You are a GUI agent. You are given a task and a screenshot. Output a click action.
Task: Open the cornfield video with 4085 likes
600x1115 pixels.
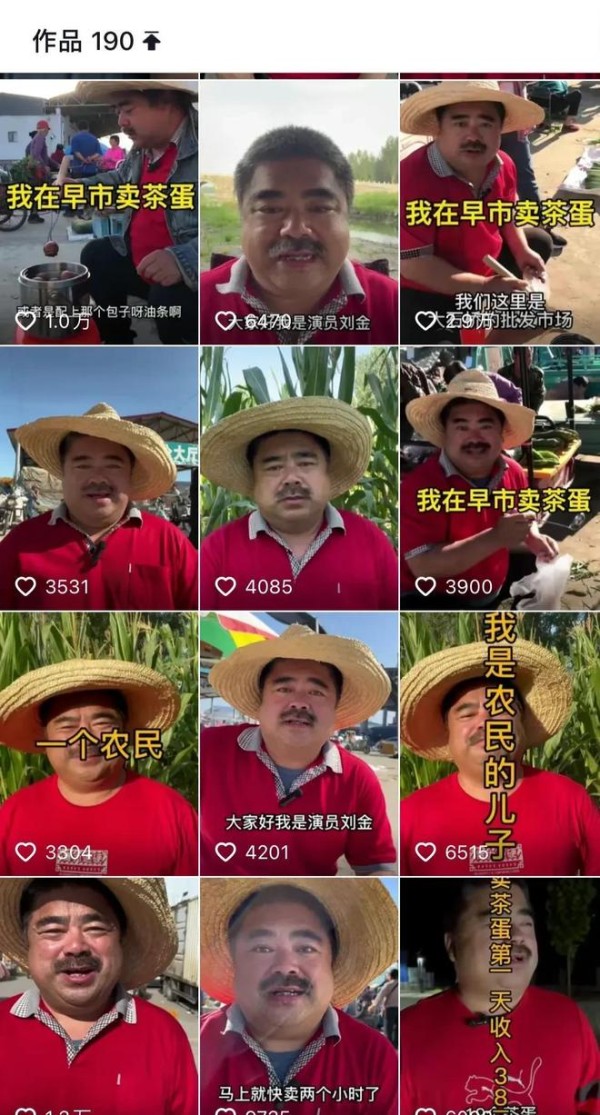(x=299, y=477)
